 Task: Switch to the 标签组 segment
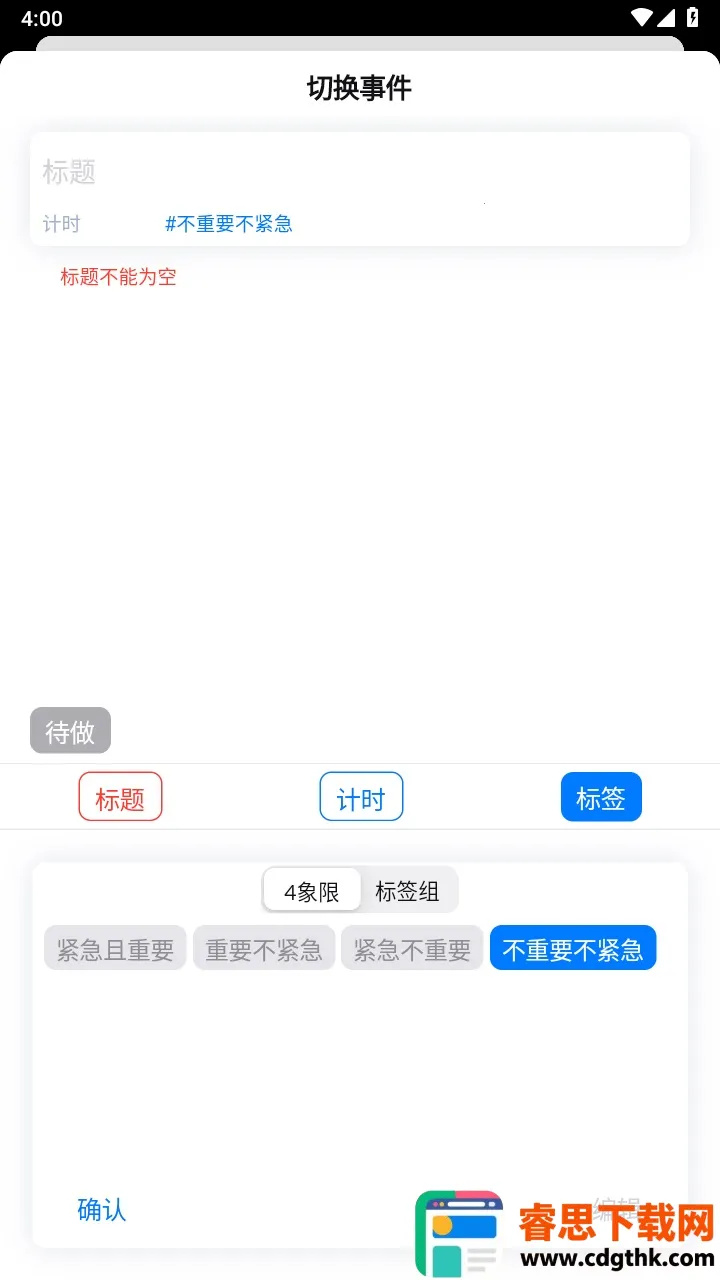(x=407, y=891)
